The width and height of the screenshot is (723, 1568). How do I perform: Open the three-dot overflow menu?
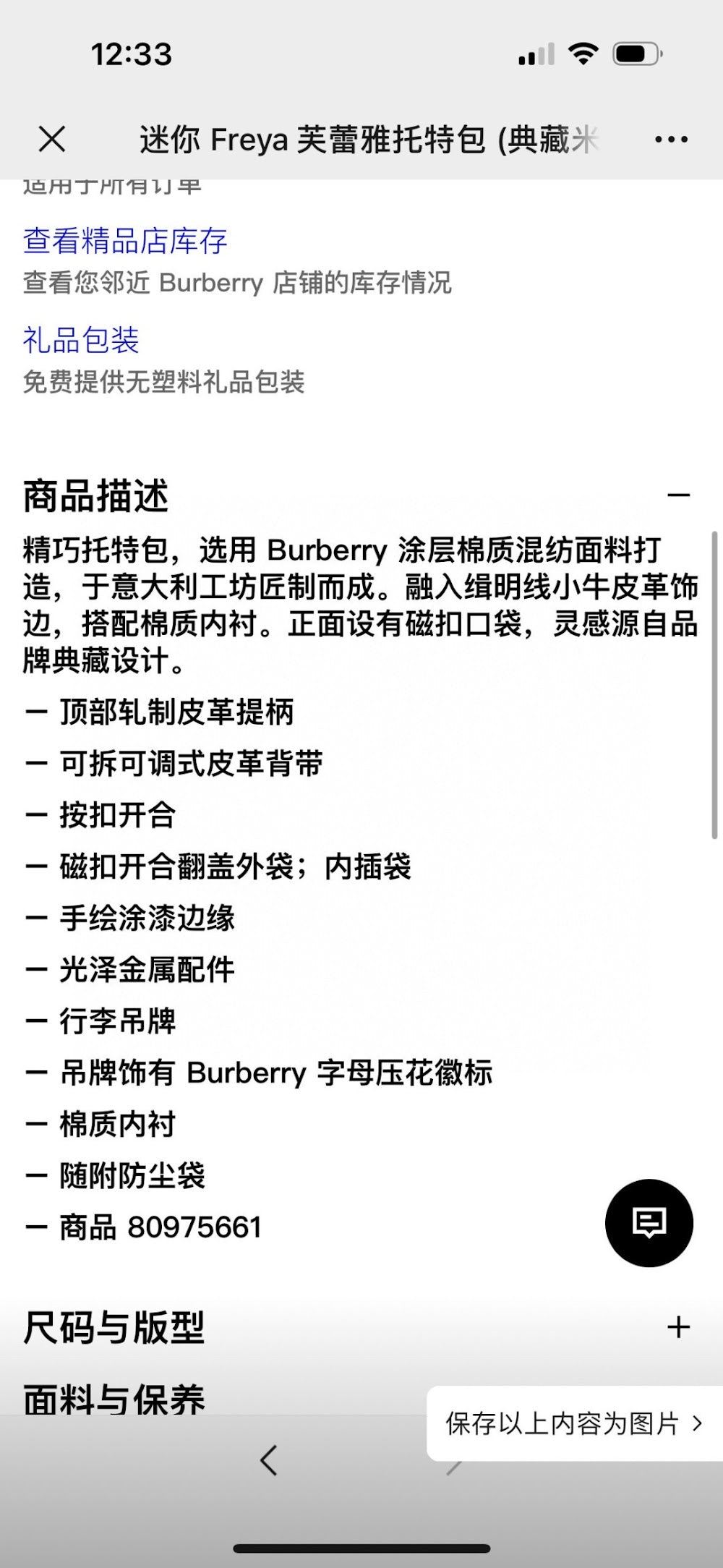click(x=671, y=139)
